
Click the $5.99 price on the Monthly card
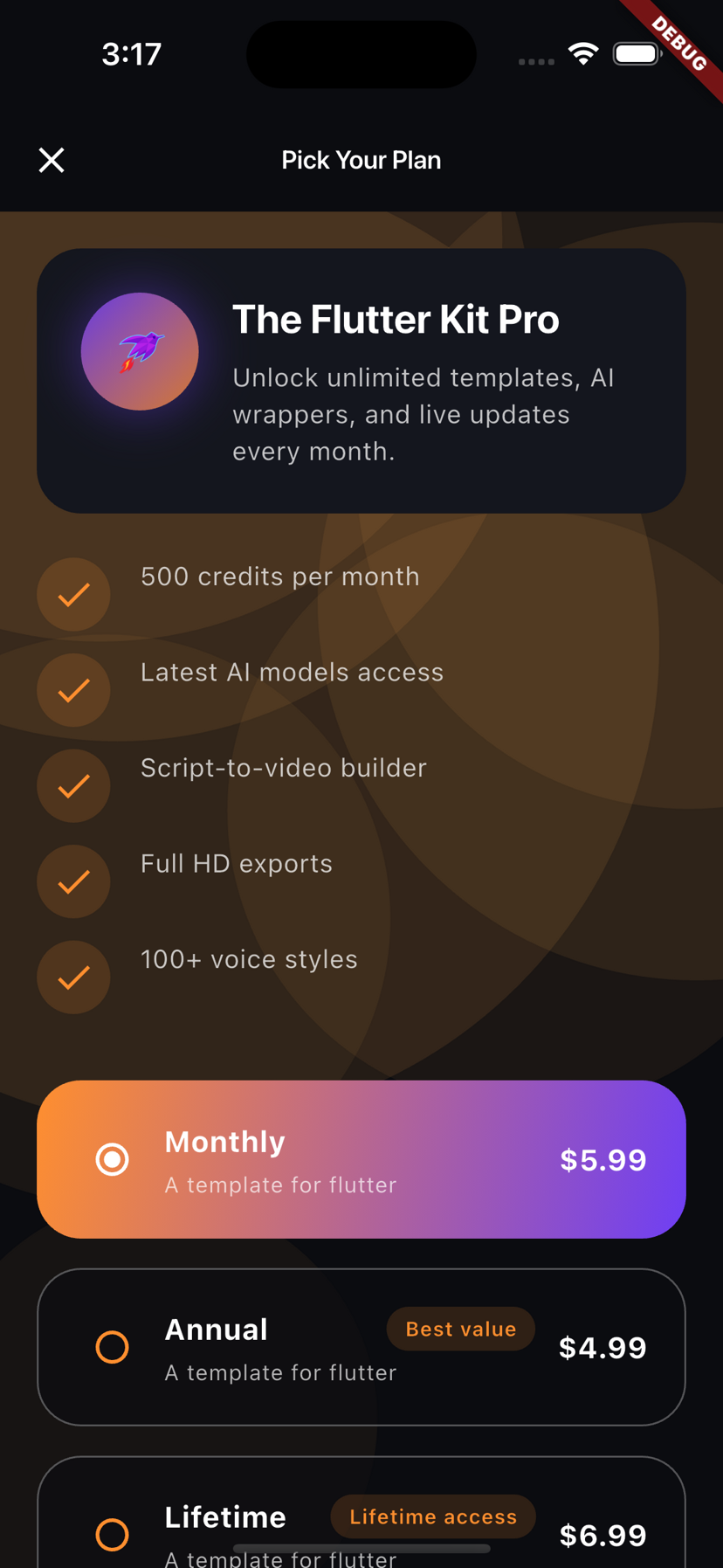602,1160
